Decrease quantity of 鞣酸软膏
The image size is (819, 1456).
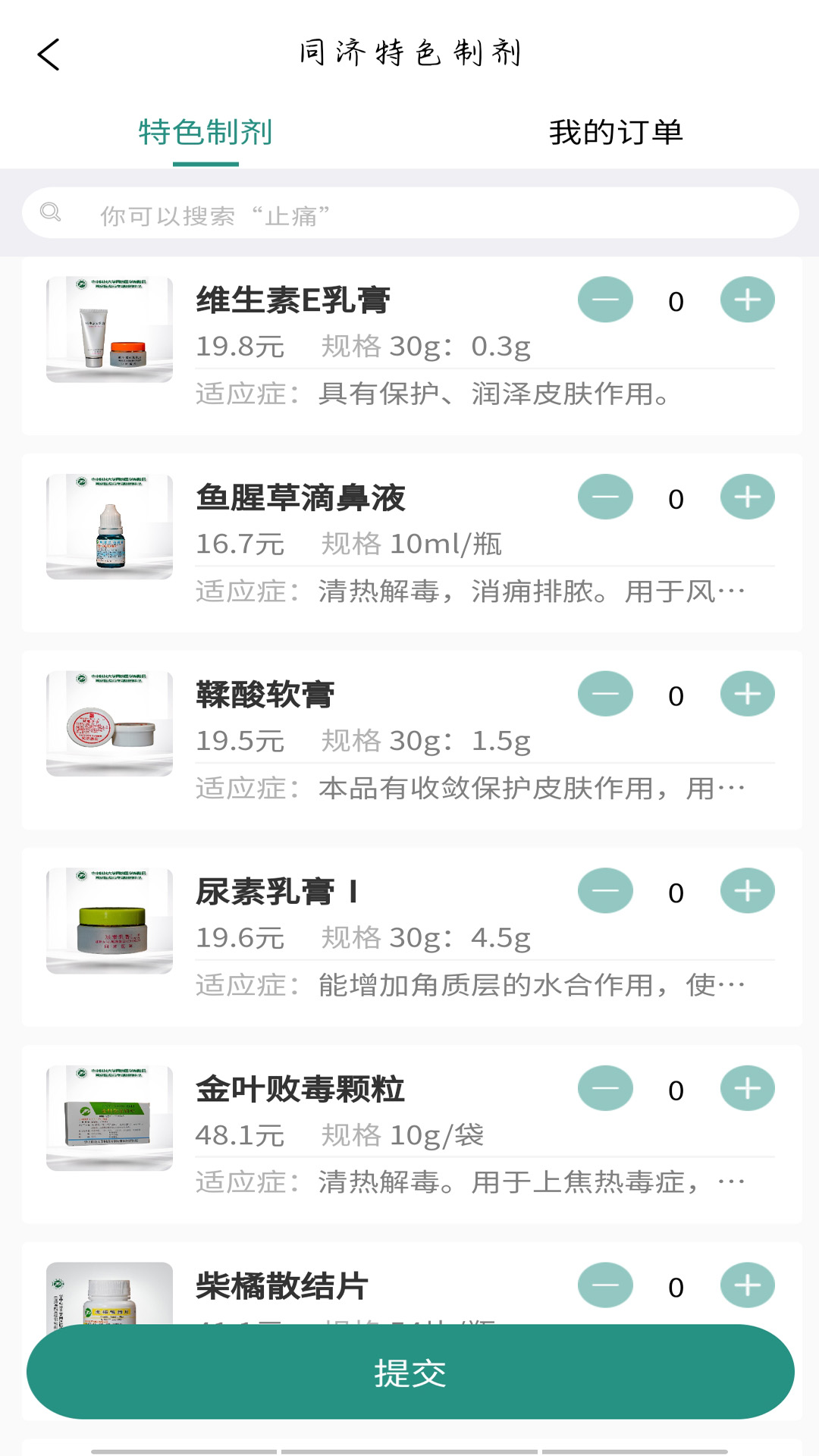(605, 693)
